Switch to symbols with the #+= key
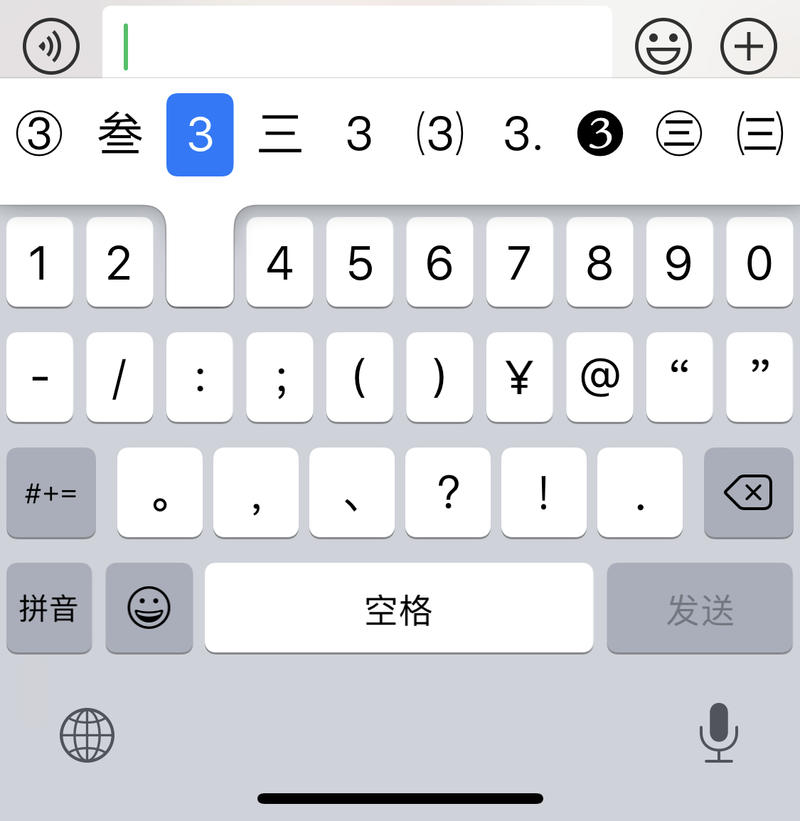This screenshot has width=800, height=821. 50,493
